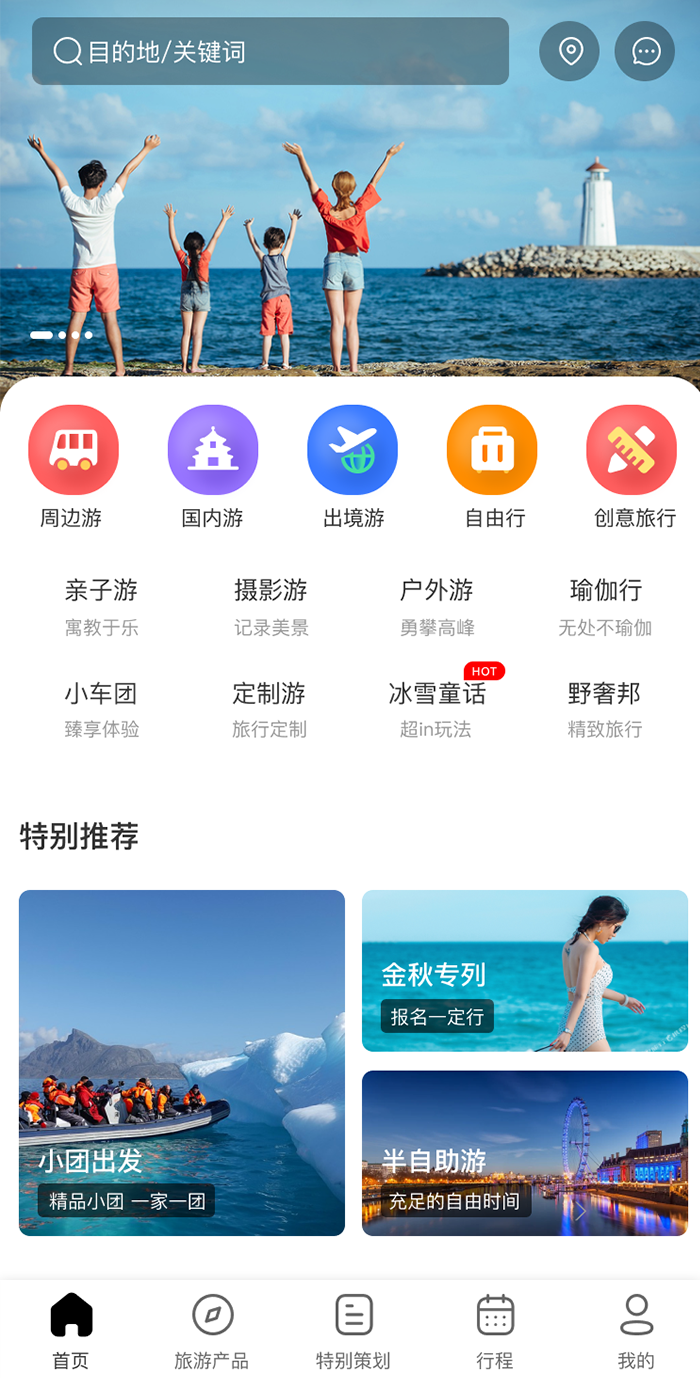Open the 我的 profile tab

pos(636,1331)
